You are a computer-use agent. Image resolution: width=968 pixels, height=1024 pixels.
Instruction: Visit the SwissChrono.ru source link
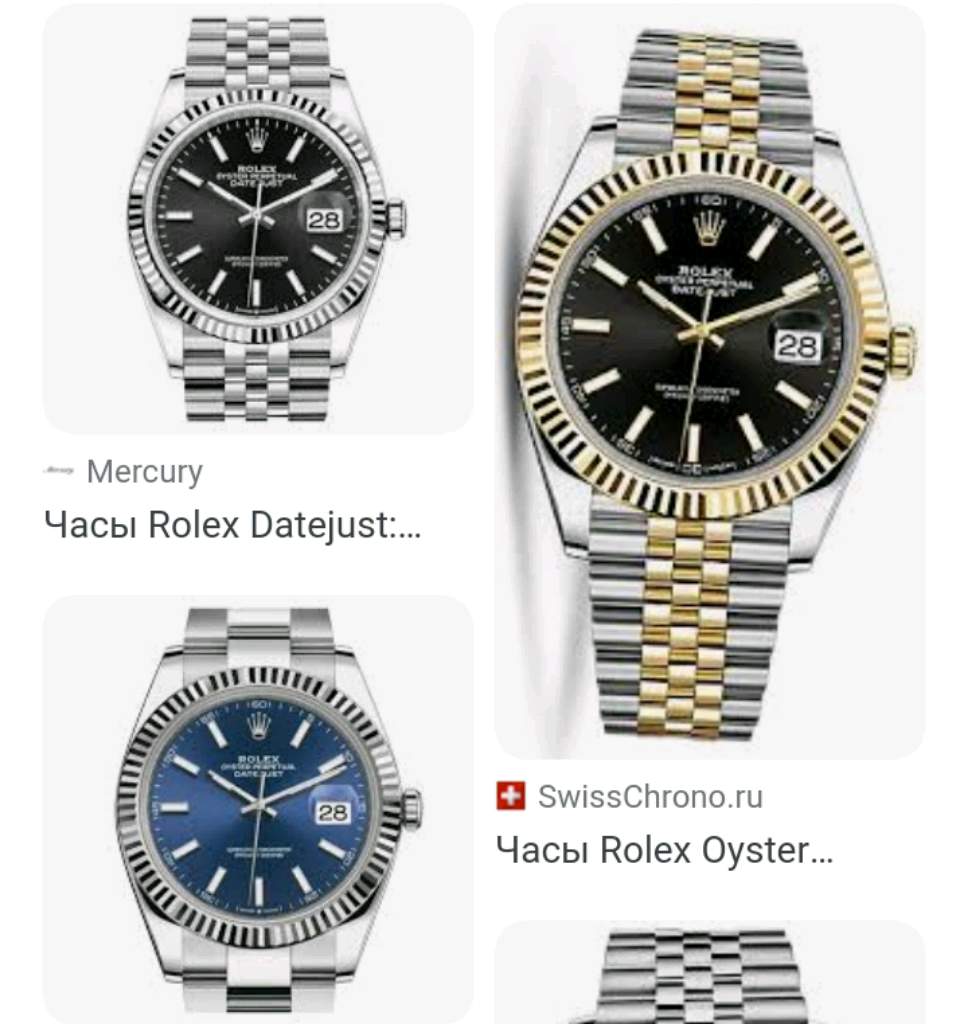pos(649,796)
